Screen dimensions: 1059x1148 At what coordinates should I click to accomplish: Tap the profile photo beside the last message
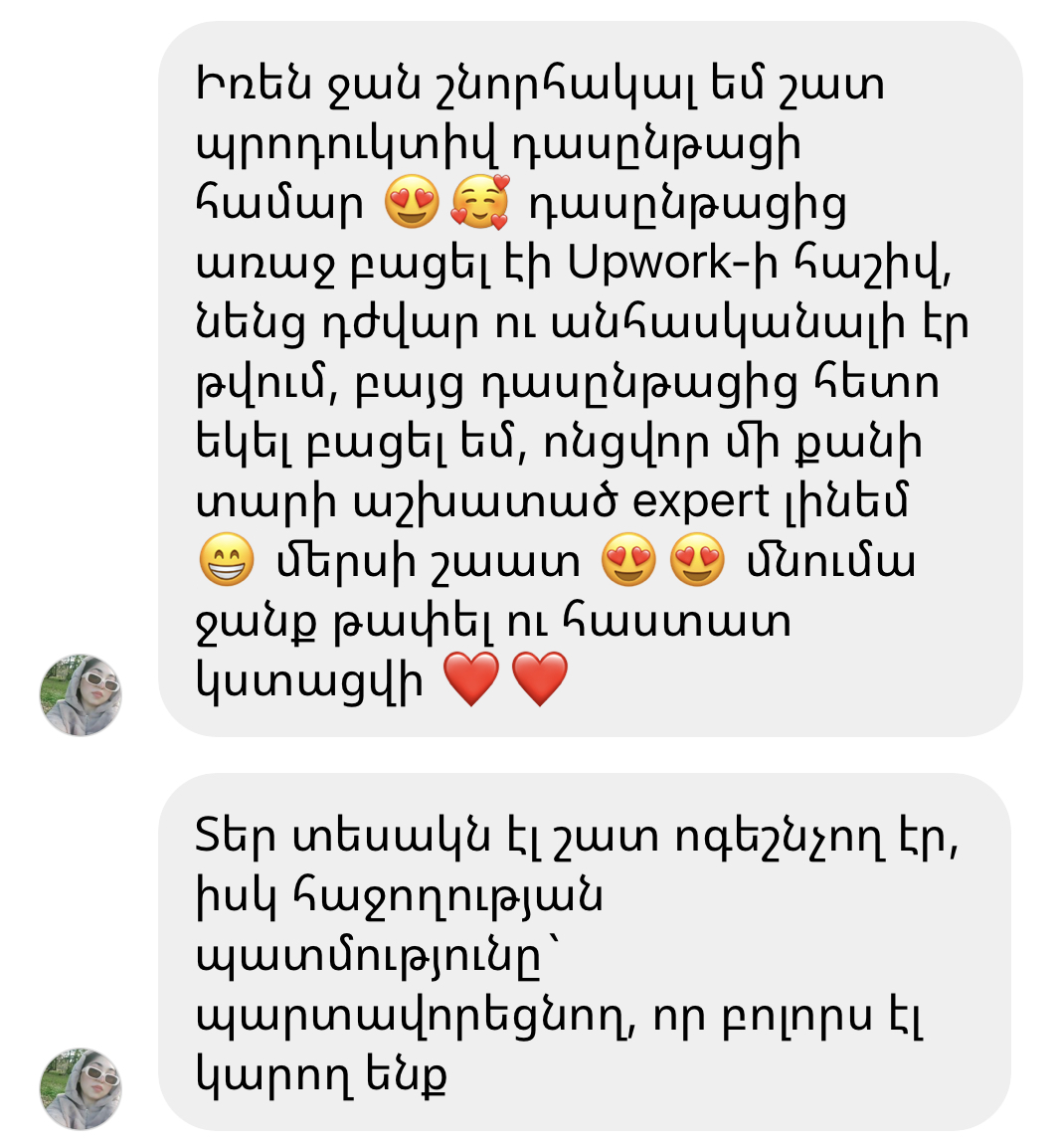pyautogui.click(x=81, y=1088)
